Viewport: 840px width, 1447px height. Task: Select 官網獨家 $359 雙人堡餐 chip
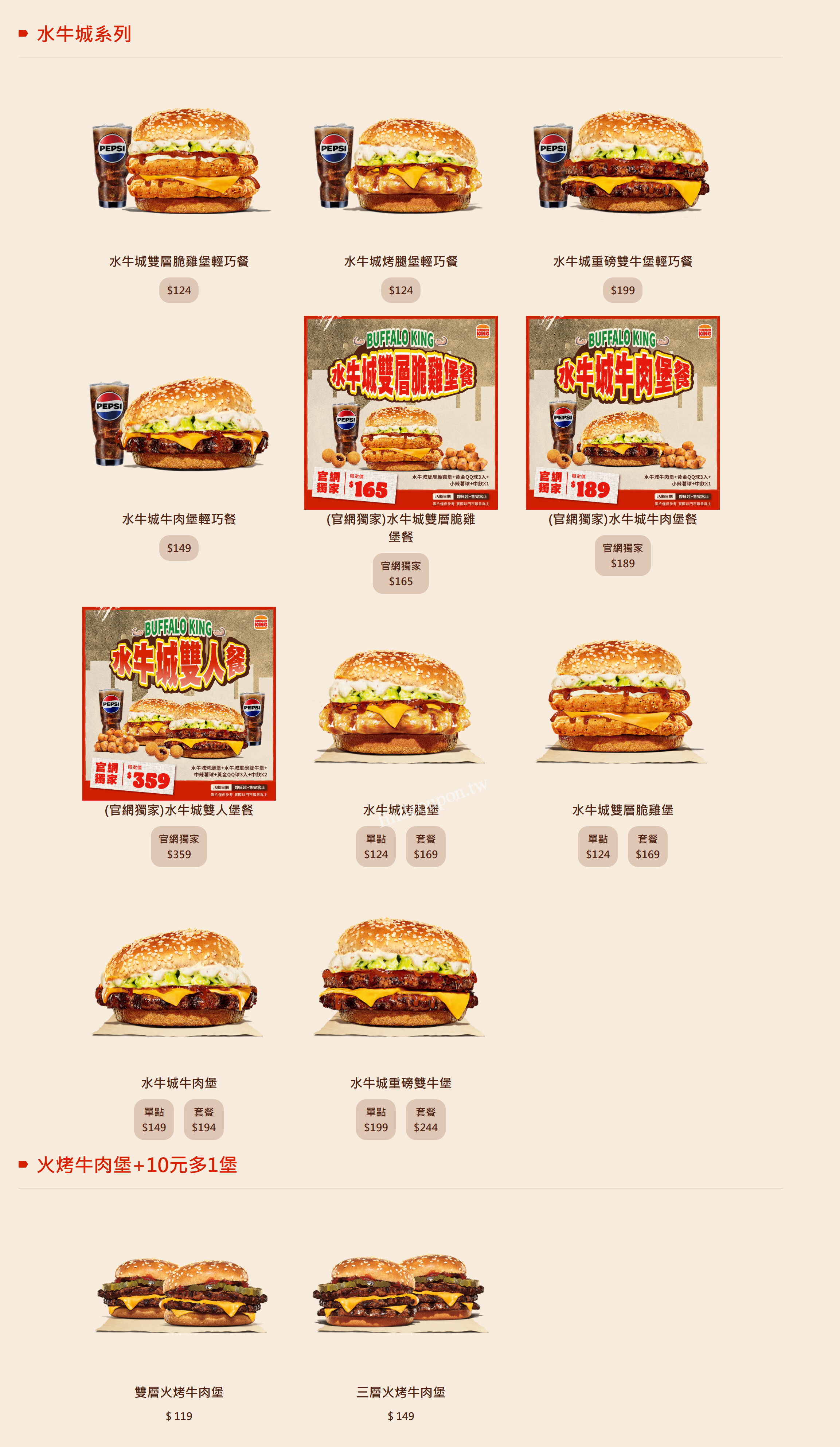pyautogui.click(x=179, y=847)
